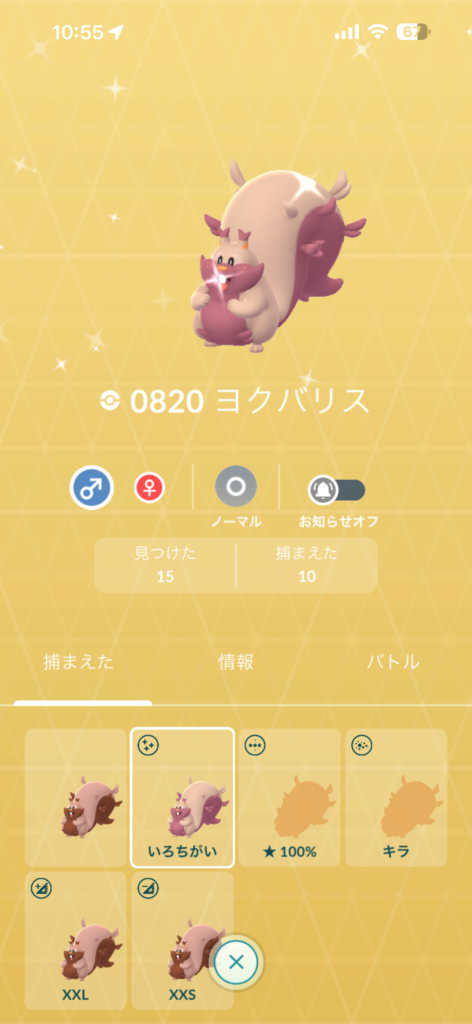This screenshot has width=472, height=1024.
Task: Open the 情報 tab
Action: click(236, 662)
